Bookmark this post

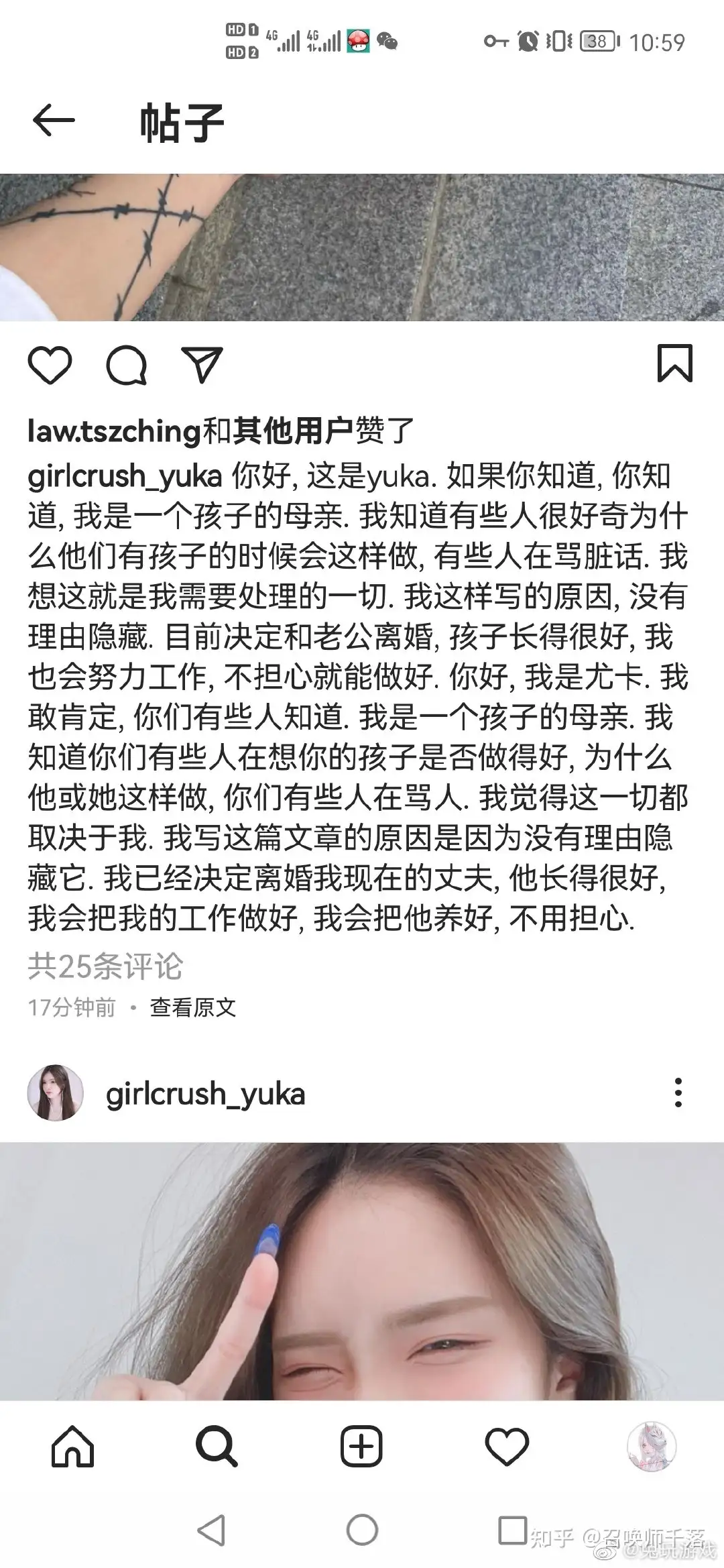point(674,363)
